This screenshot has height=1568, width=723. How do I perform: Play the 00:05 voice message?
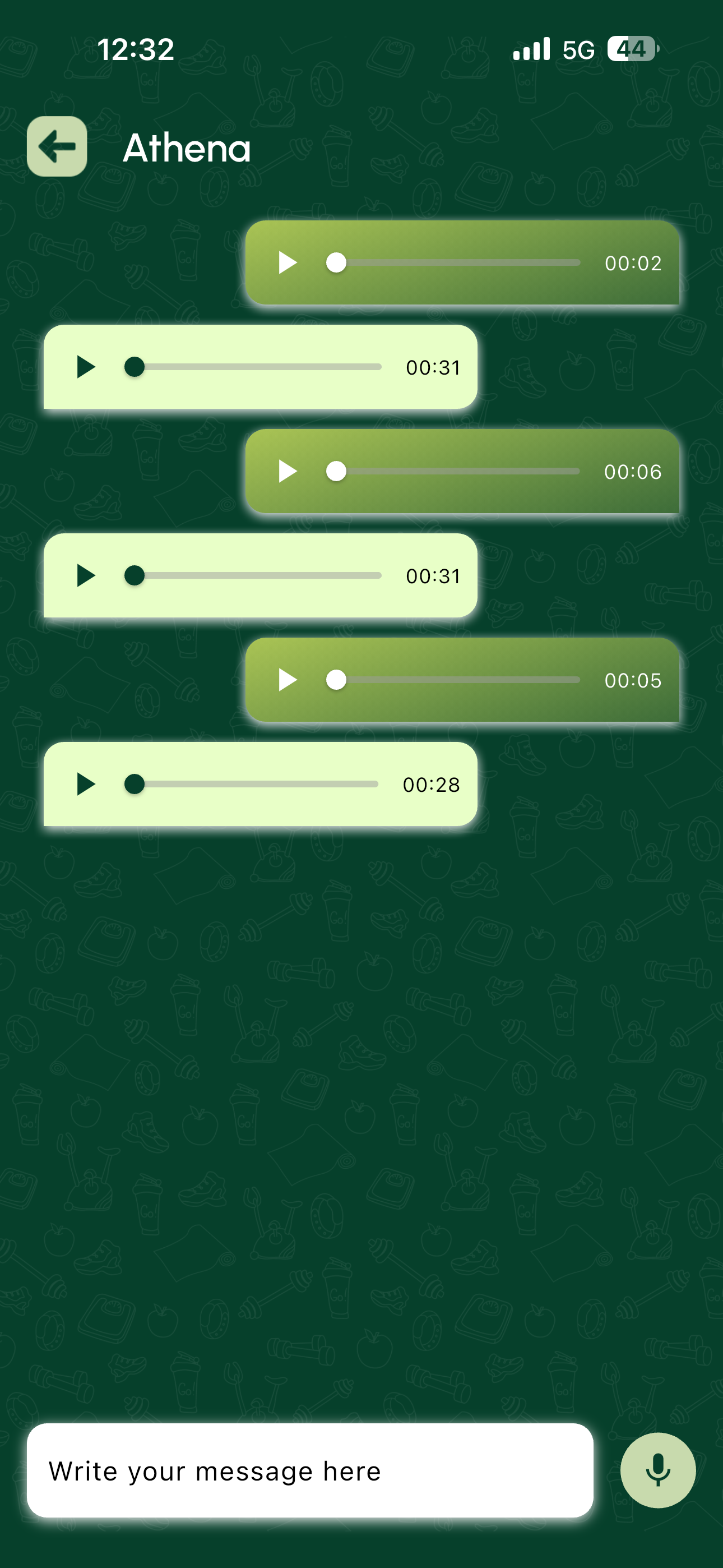pyautogui.click(x=288, y=680)
